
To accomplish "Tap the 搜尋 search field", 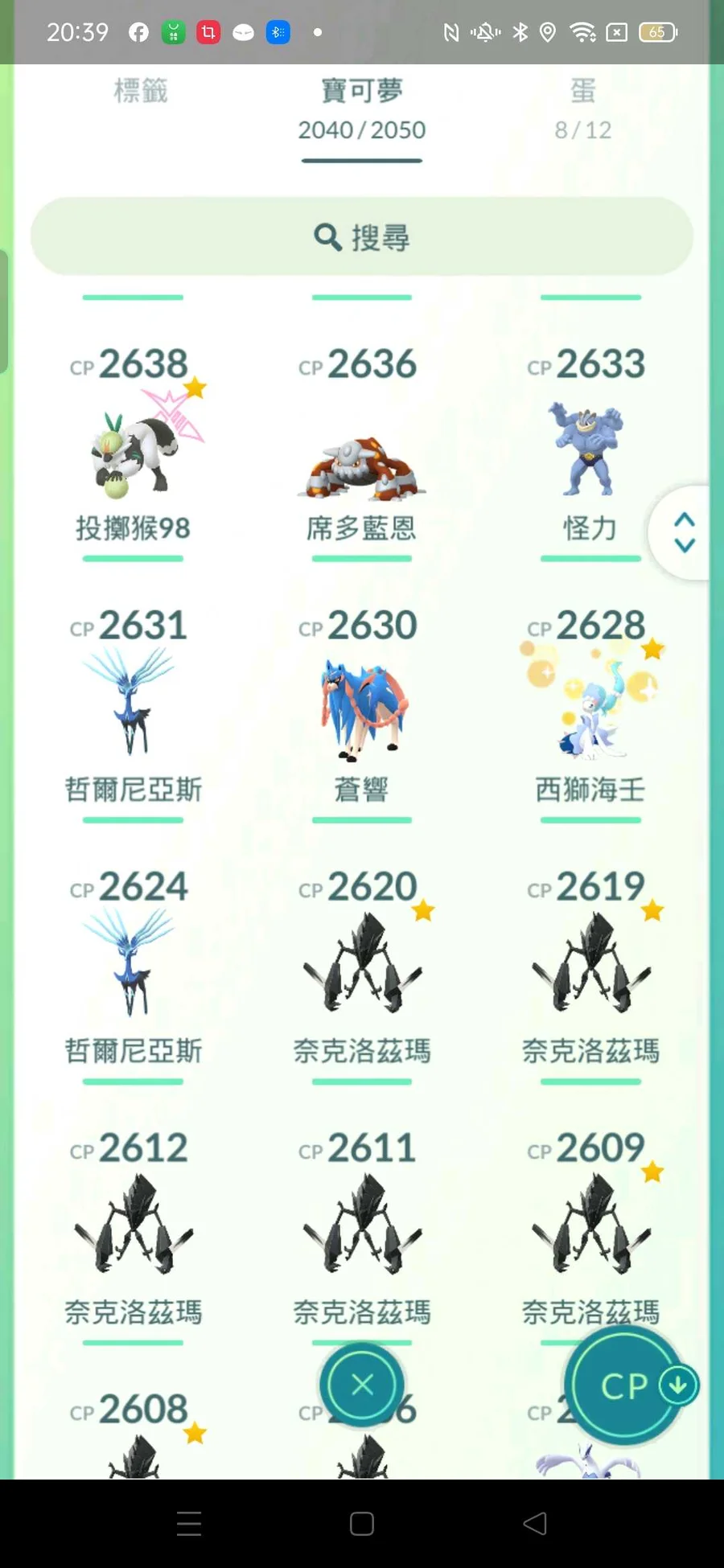I will pyautogui.click(x=362, y=237).
